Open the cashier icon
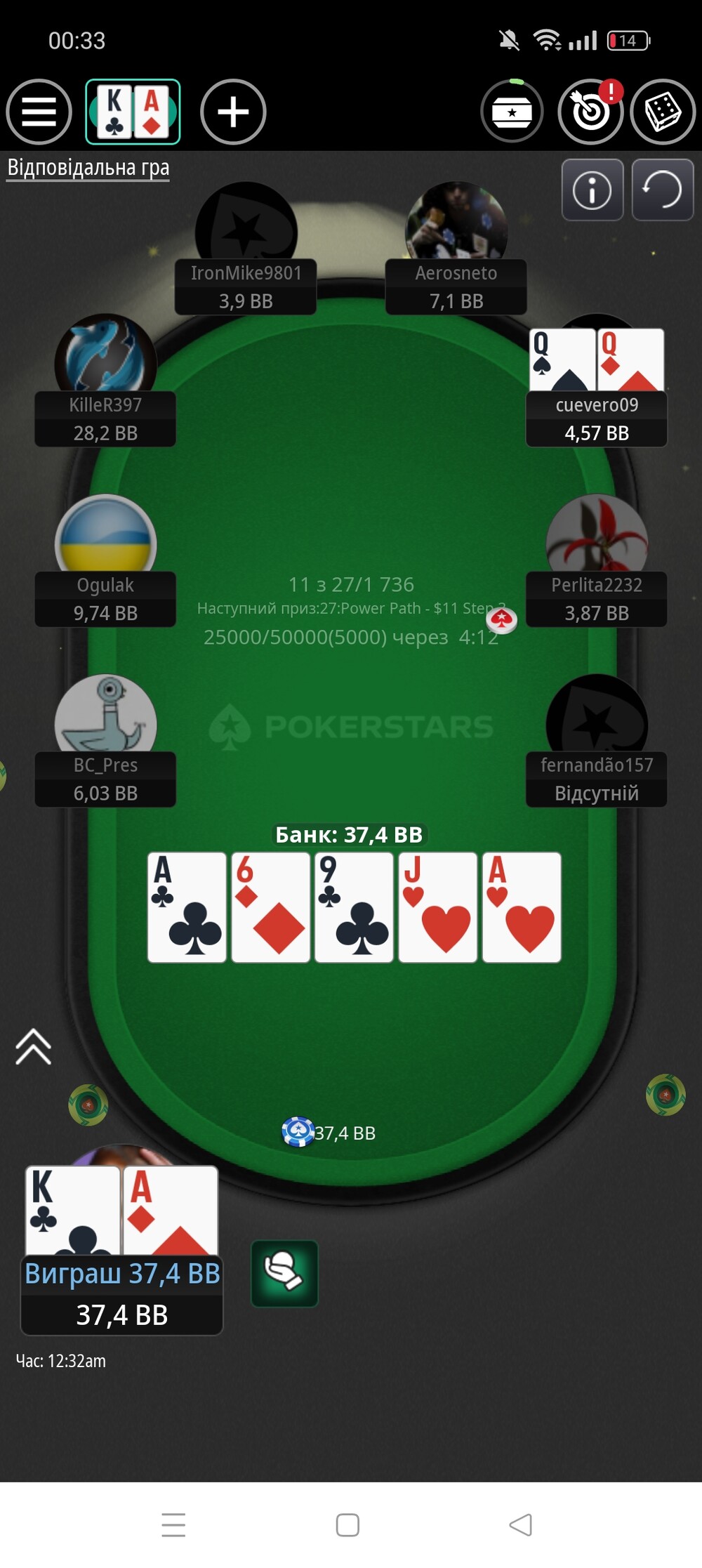 512,112
